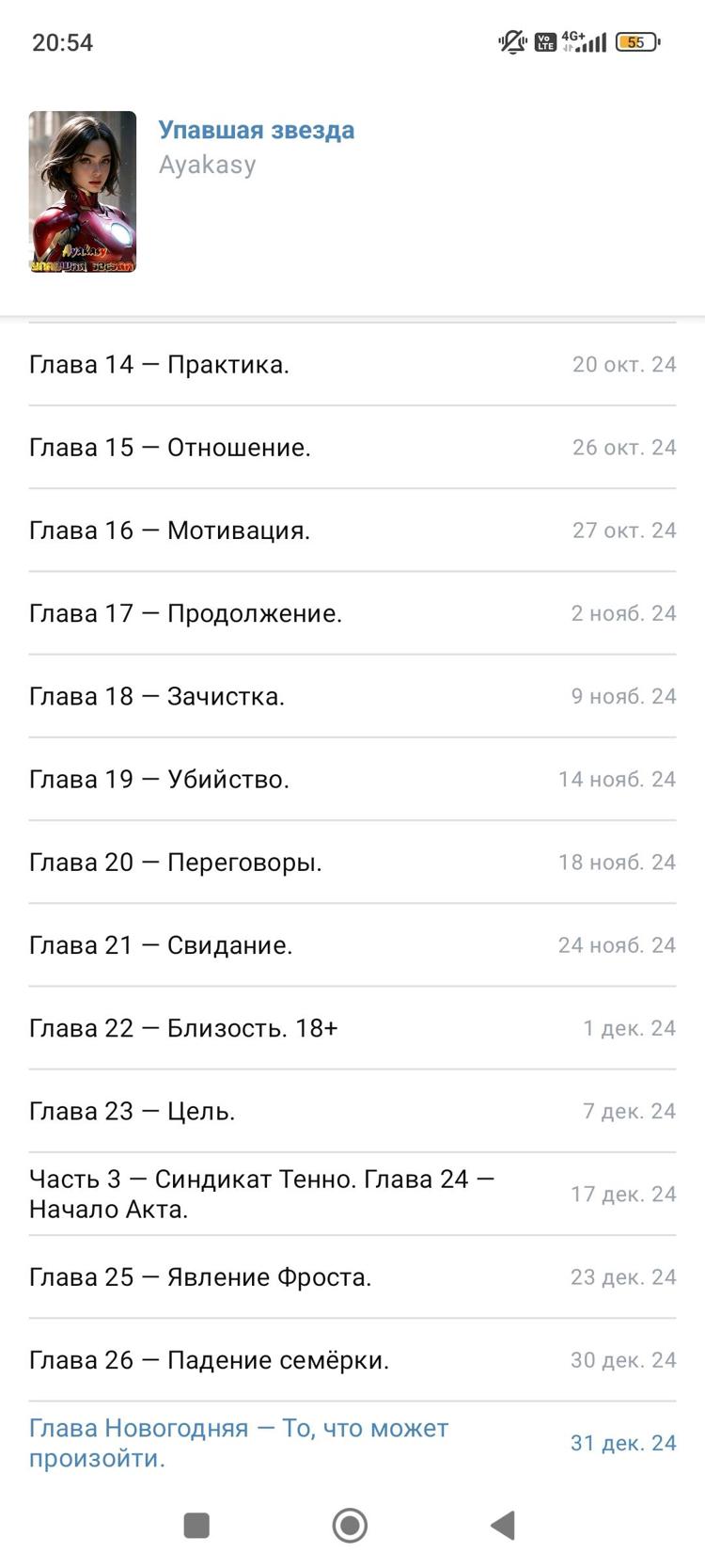Open Глава 15 — Отношение

tap(169, 448)
